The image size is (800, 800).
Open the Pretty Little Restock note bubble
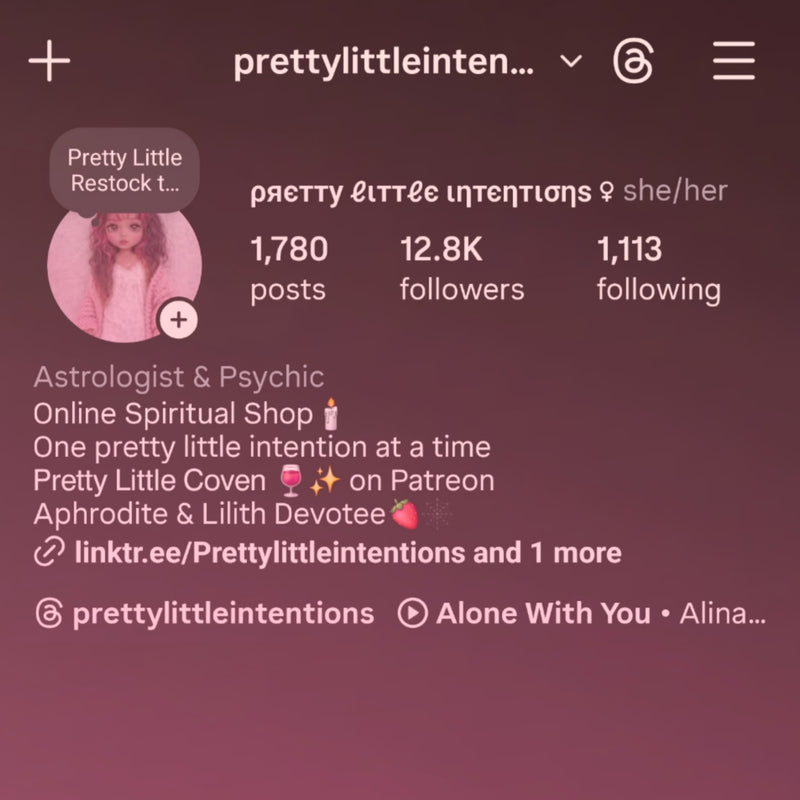click(x=125, y=170)
